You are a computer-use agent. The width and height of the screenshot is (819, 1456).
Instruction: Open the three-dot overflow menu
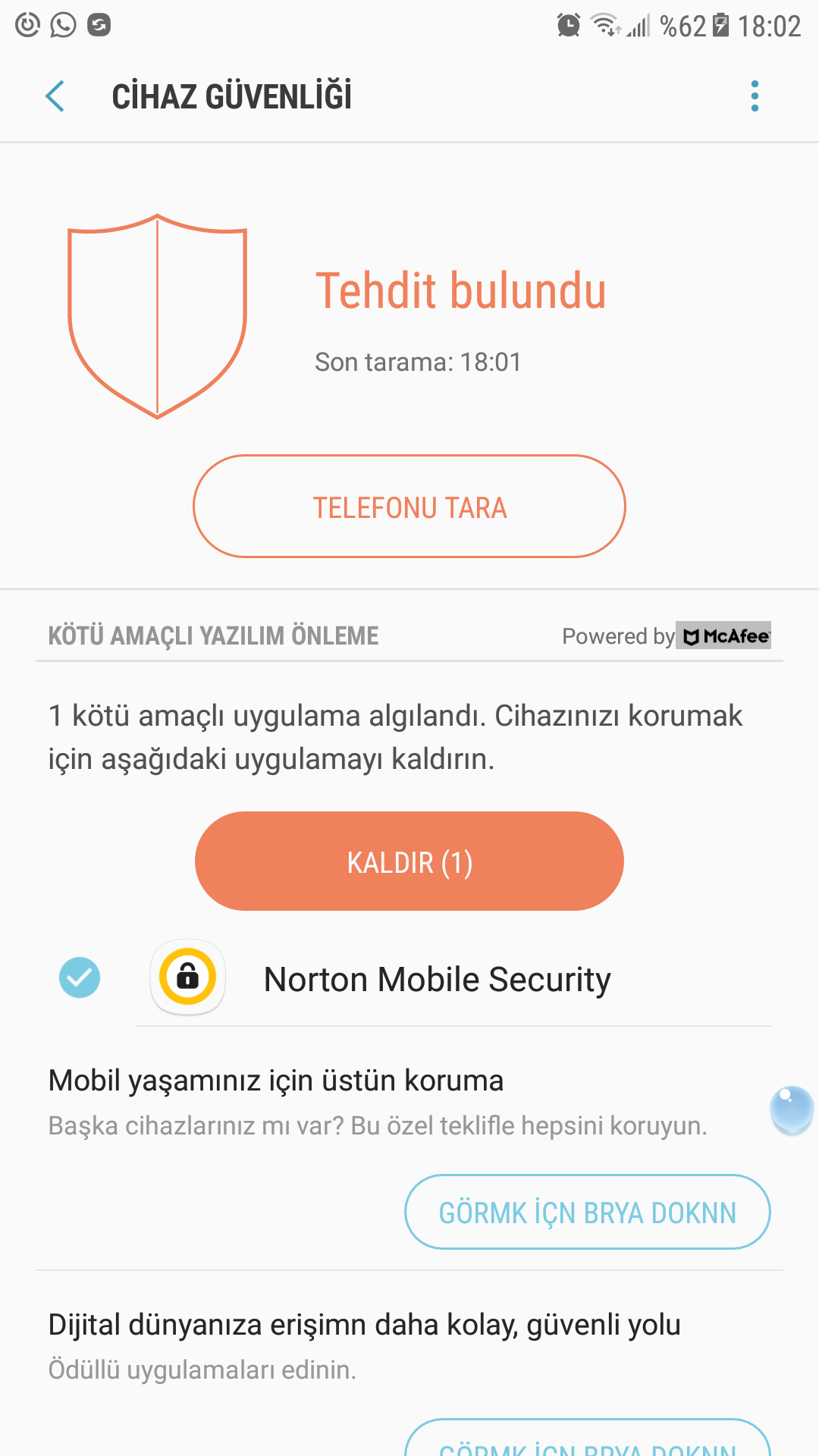[x=754, y=96]
